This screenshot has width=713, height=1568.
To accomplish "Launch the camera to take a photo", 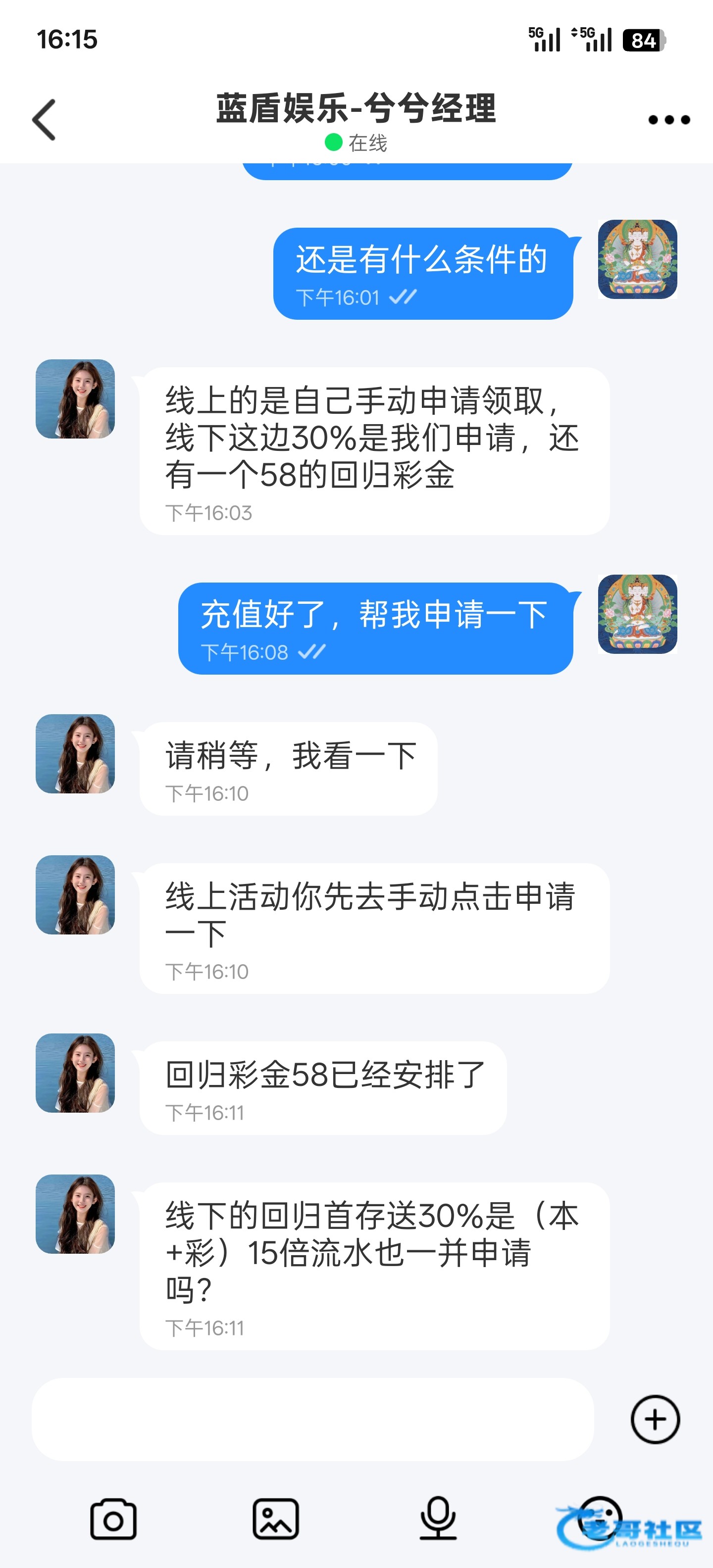I will pos(113,1519).
